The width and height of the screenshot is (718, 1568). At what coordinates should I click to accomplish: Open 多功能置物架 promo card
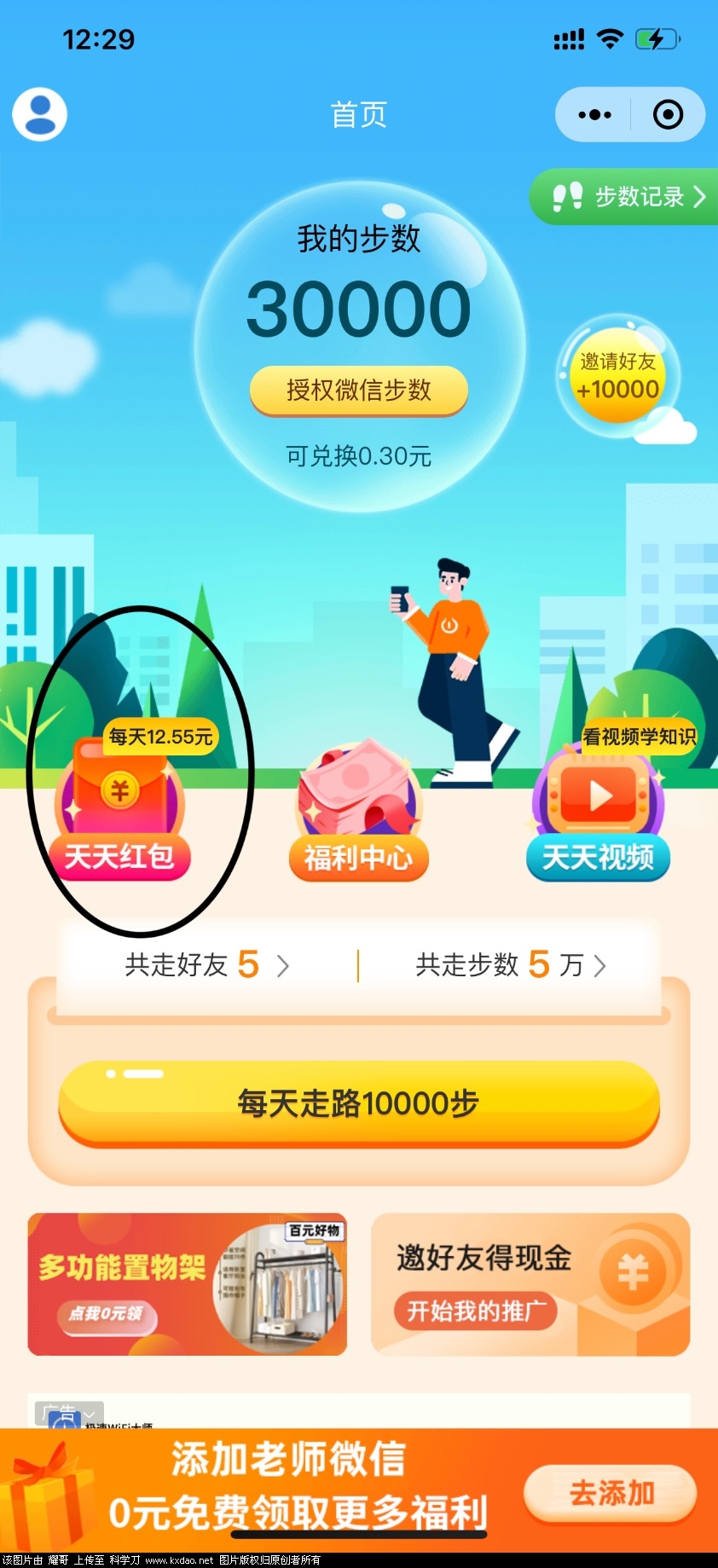tap(187, 1284)
